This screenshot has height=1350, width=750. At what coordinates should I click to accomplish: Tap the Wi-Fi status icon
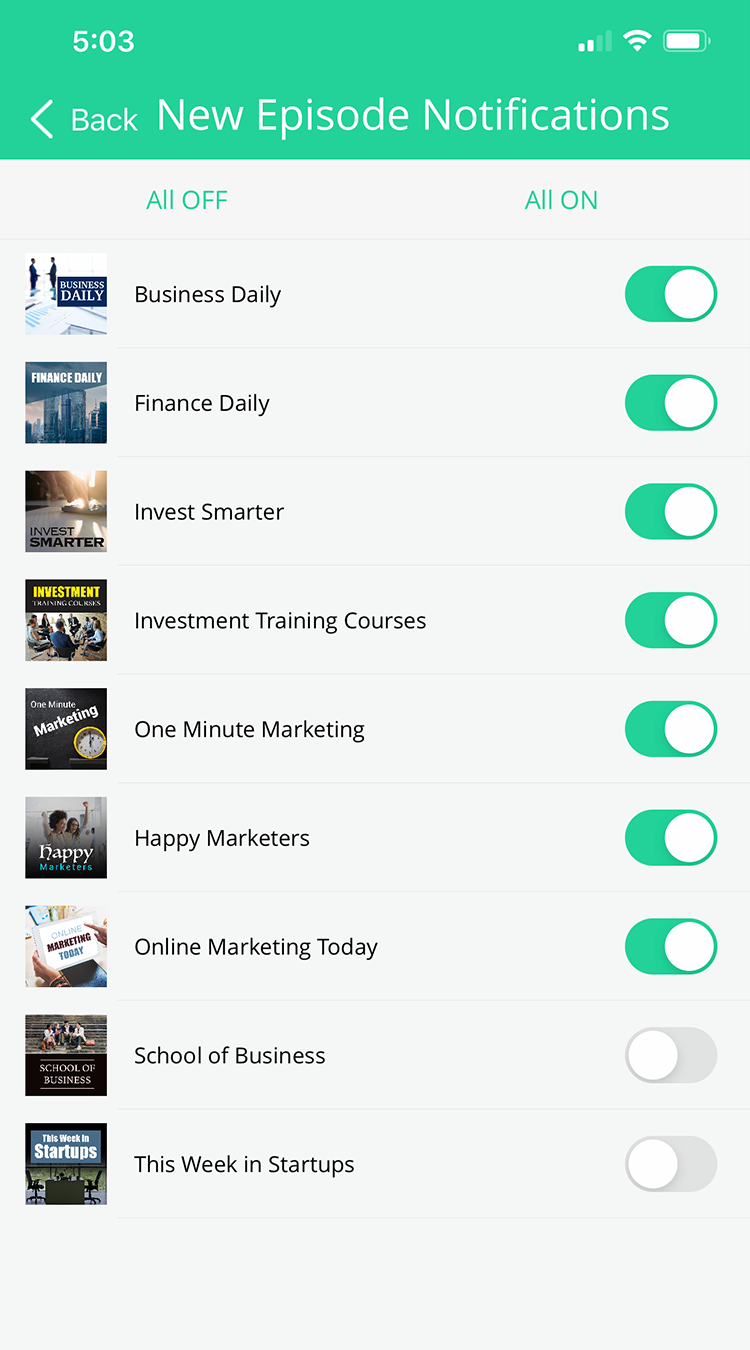point(637,41)
